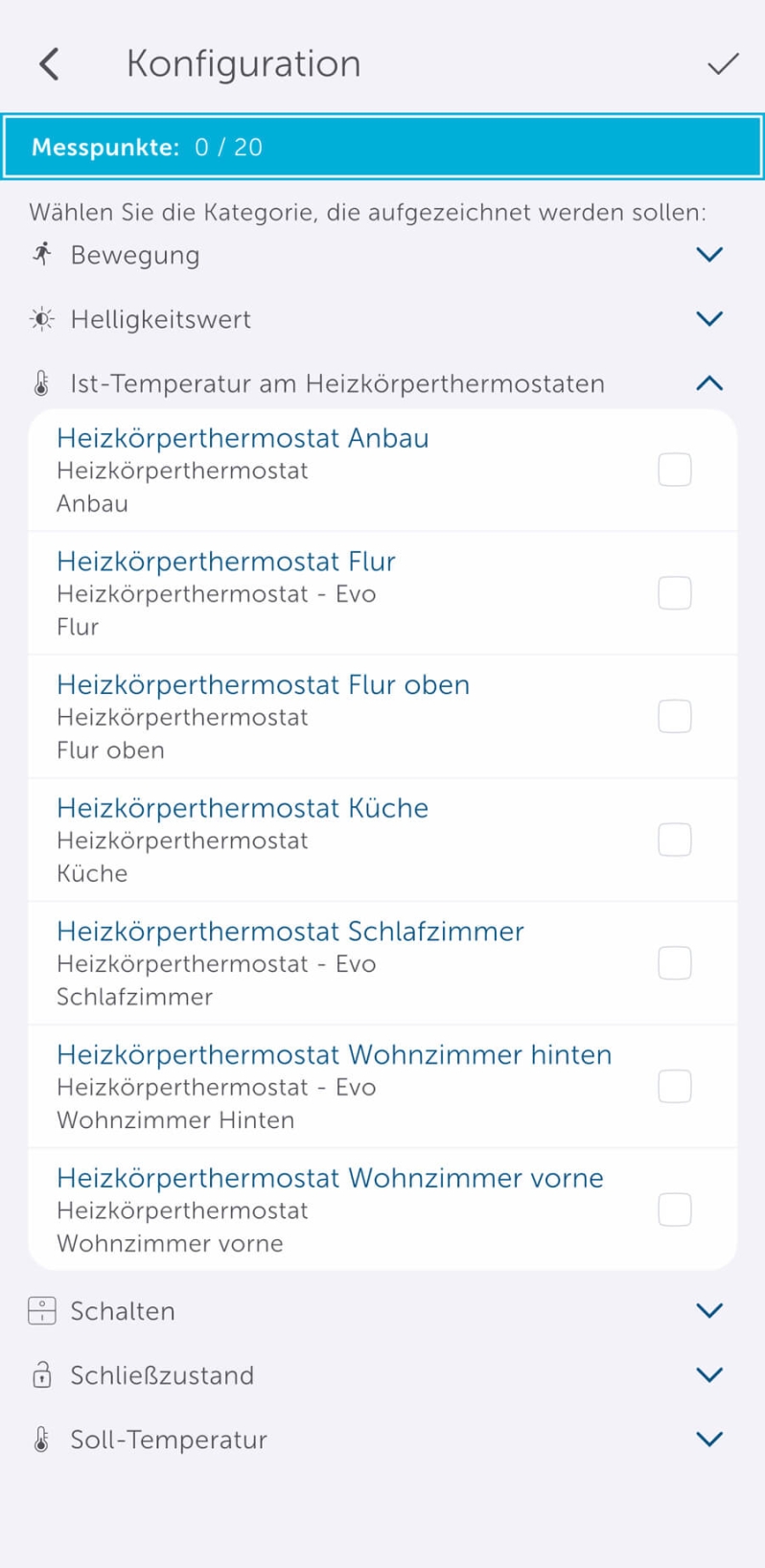Check the Heizkörperthermostat Küche checkbox
This screenshot has height=1568, width=765.
674,839
